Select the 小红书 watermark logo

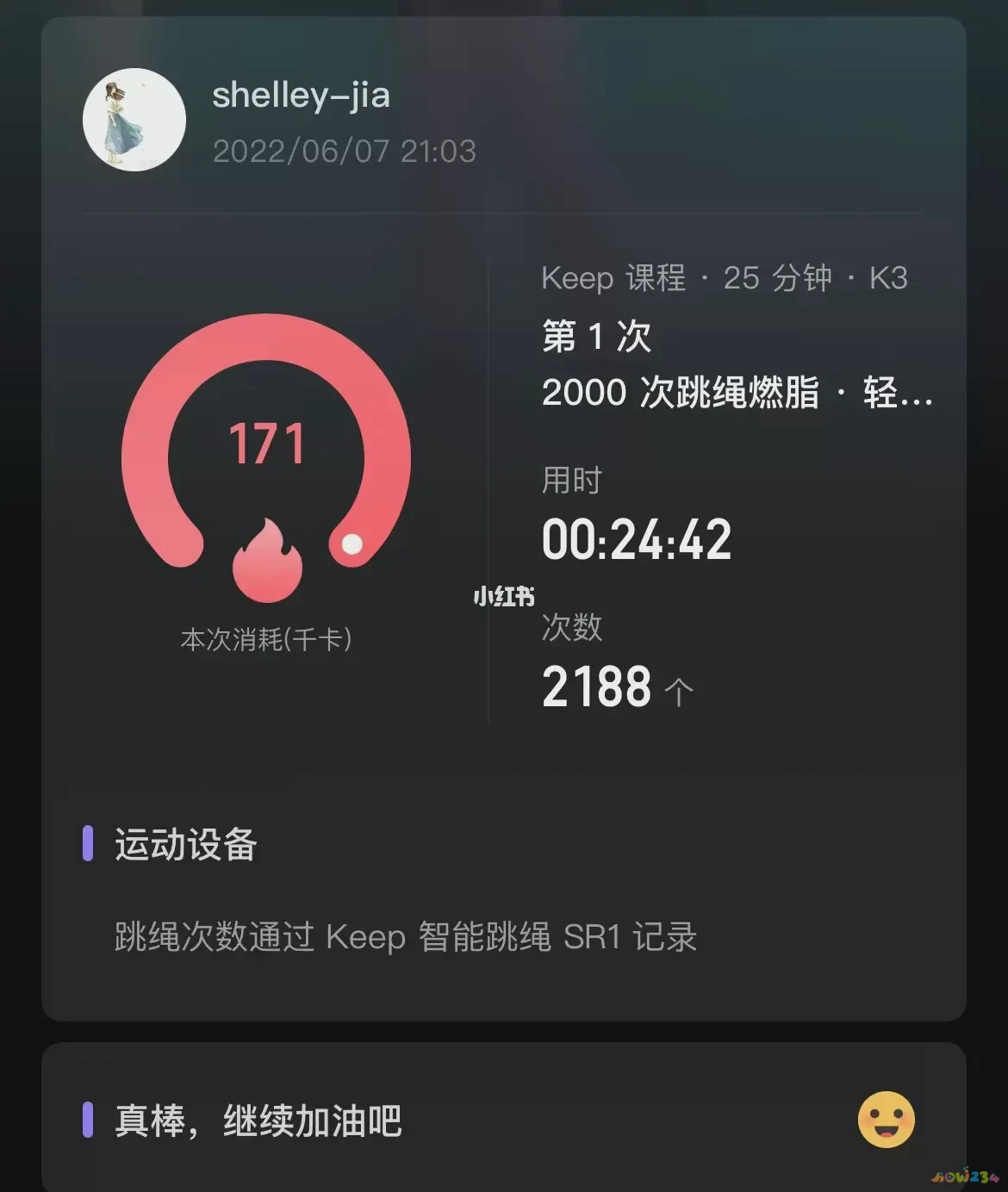point(502,594)
